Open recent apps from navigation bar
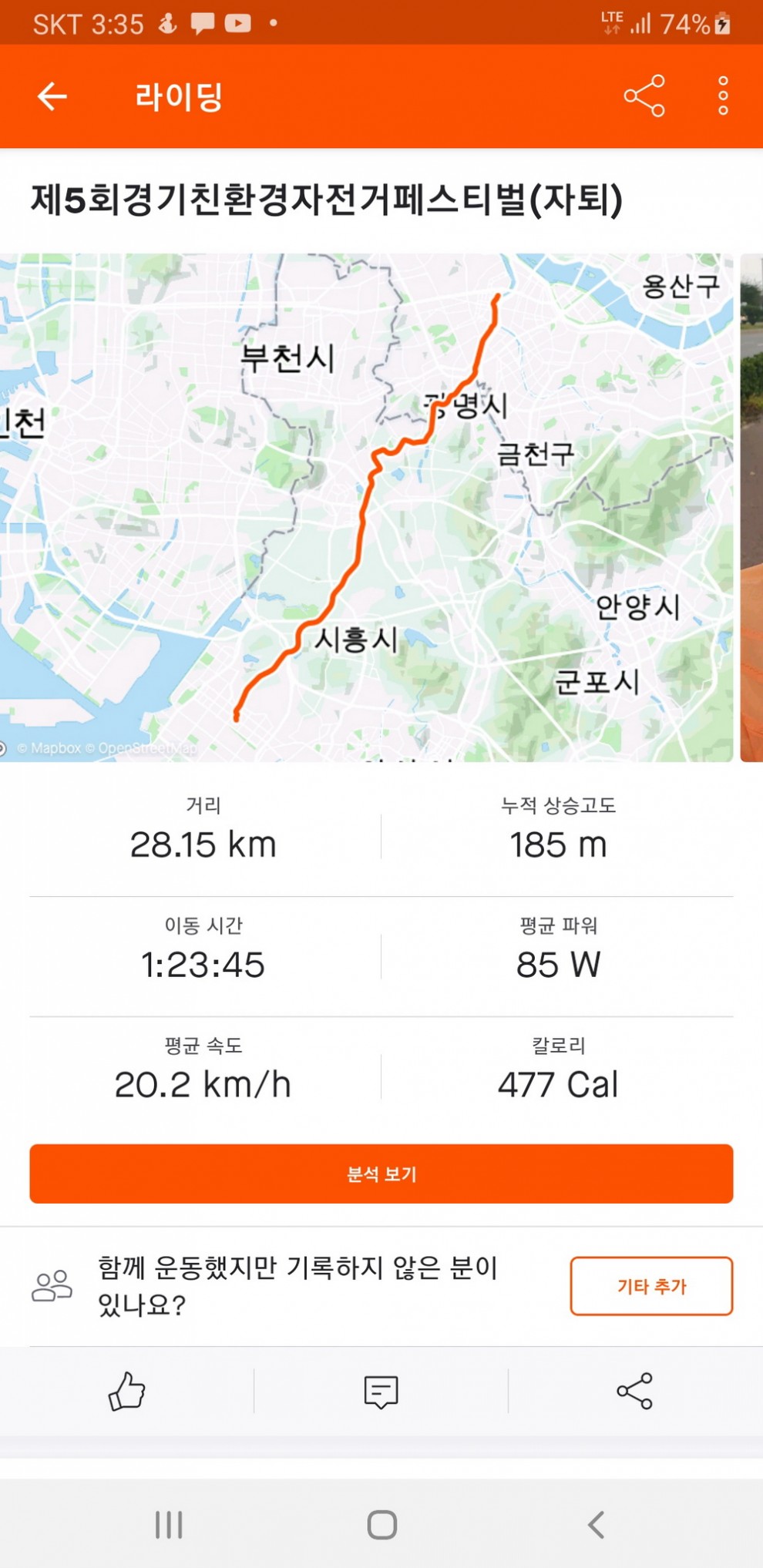 pos(169,1524)
